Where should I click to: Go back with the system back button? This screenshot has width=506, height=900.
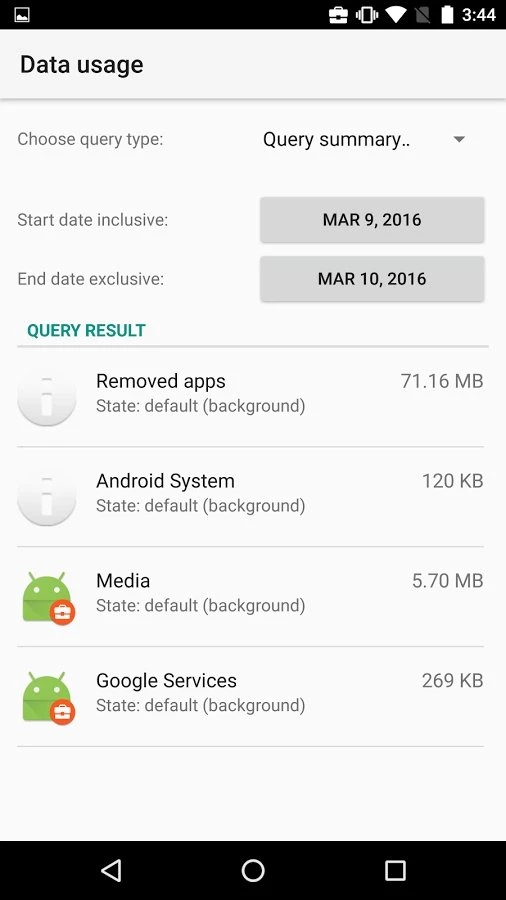pyautogui.click(x=111, y=870)
